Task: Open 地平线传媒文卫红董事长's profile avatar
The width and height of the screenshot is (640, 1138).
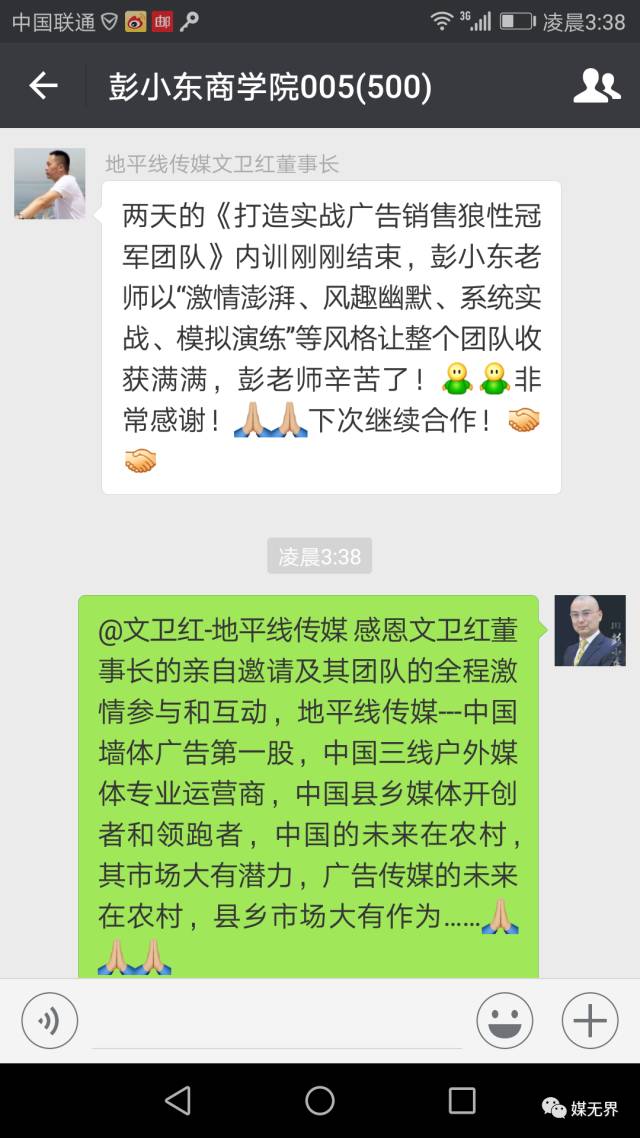Action: [50, 184]
